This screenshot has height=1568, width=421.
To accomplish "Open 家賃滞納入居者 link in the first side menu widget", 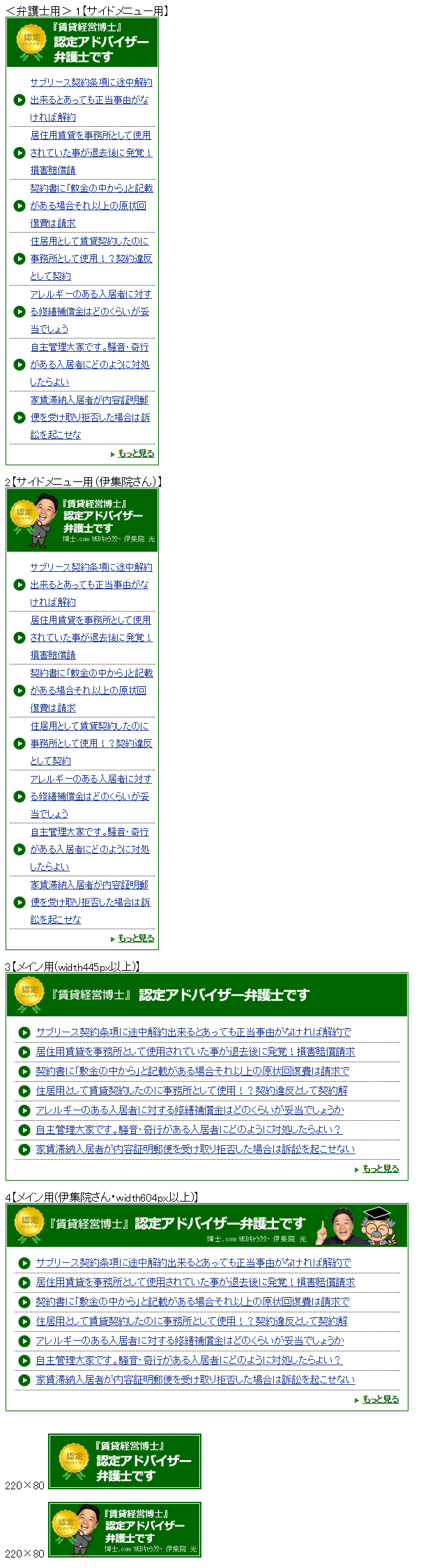I will (x=90, y=417).
